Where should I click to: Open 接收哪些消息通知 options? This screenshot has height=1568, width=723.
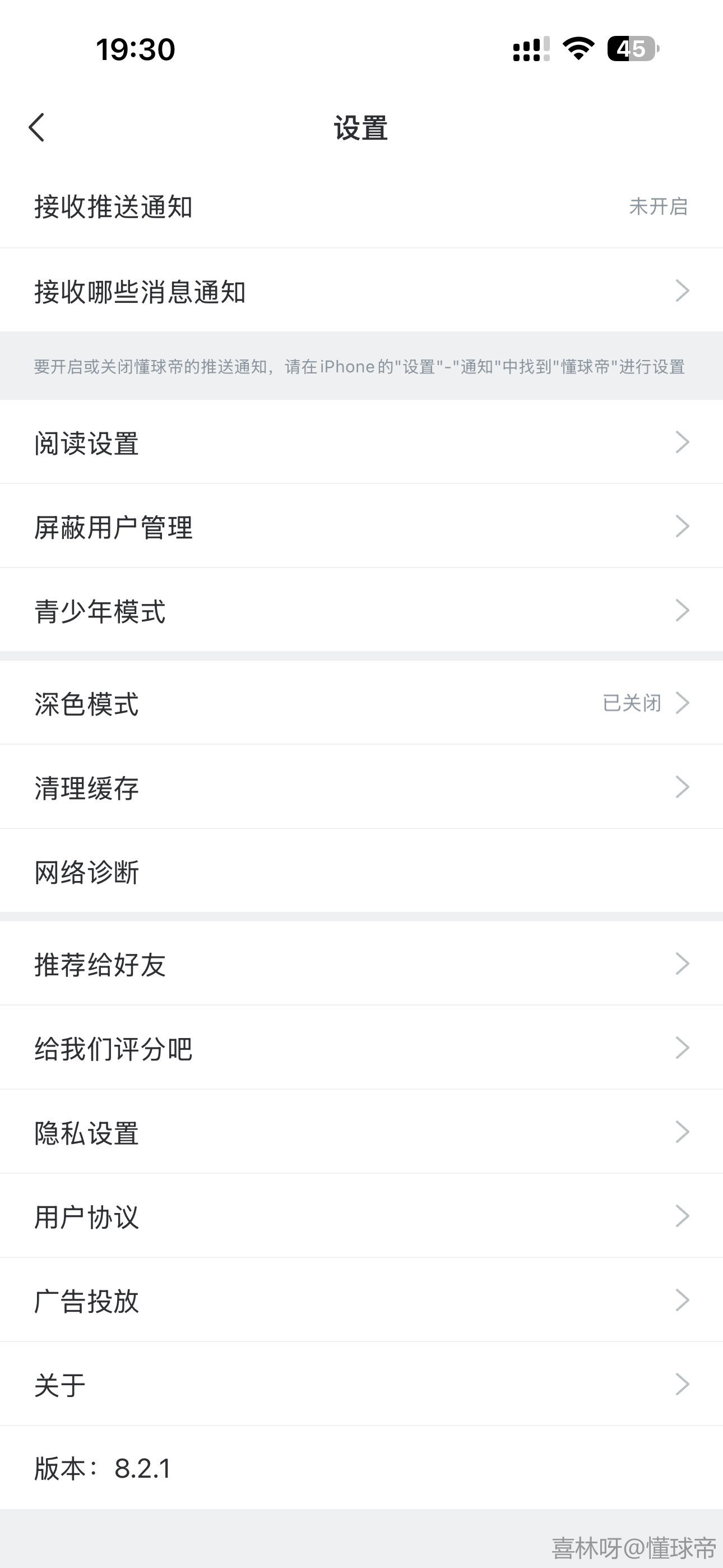click(x=361, y=292)
